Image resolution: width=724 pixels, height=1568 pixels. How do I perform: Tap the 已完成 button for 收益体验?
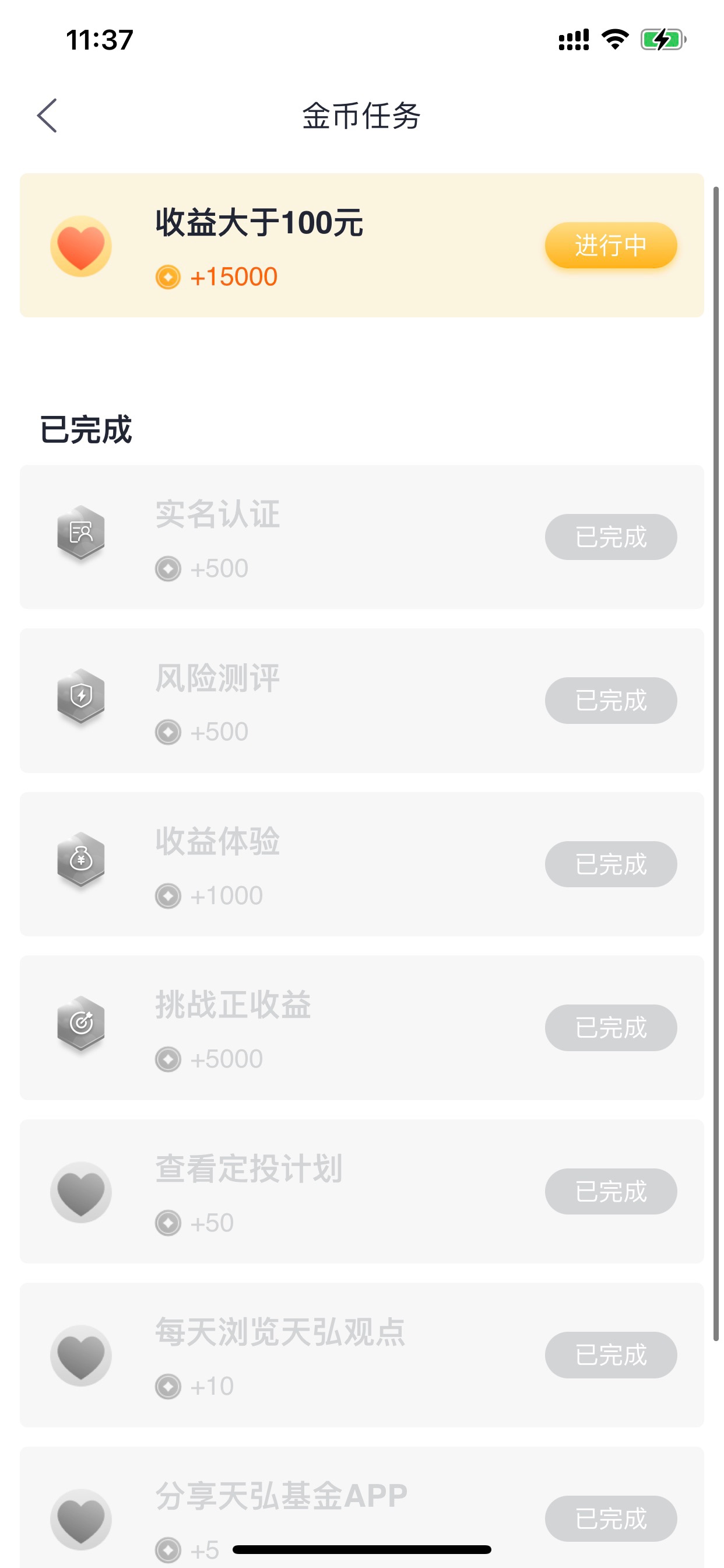tap(610, 864)
